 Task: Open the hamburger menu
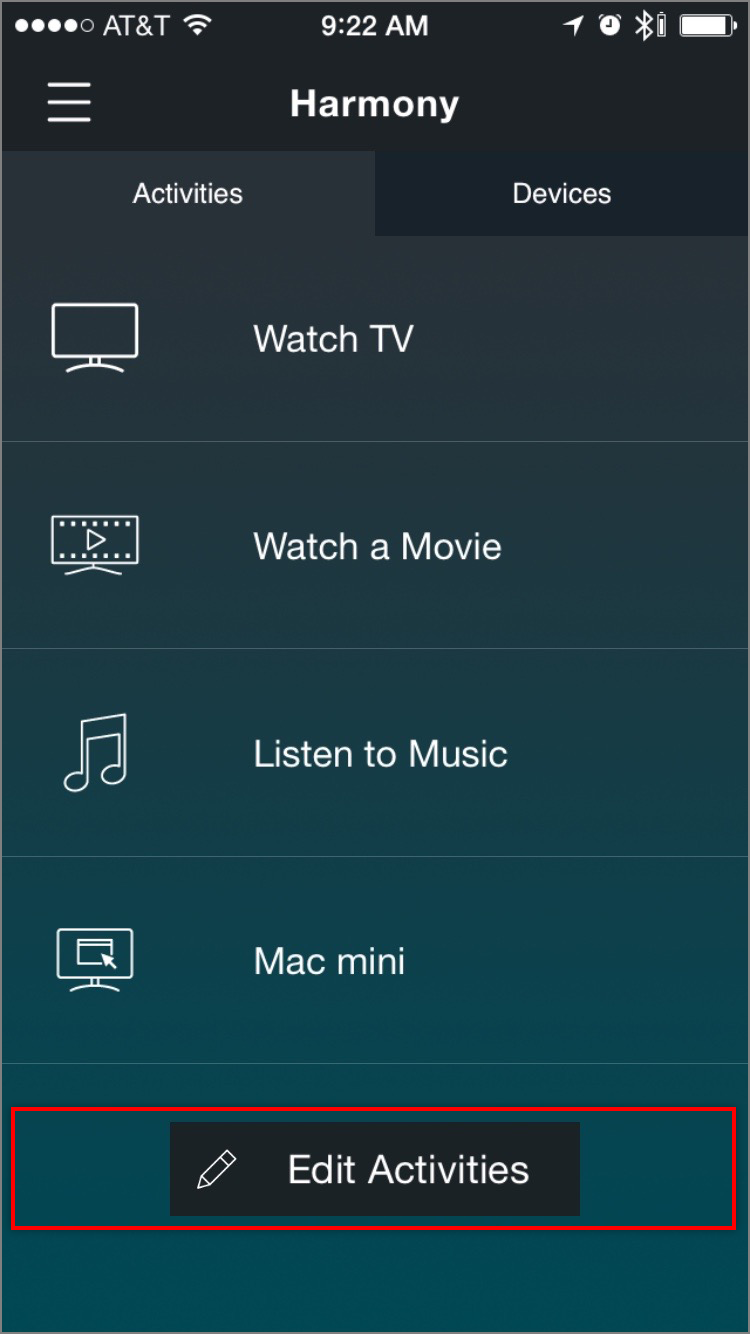click(69, 103)
